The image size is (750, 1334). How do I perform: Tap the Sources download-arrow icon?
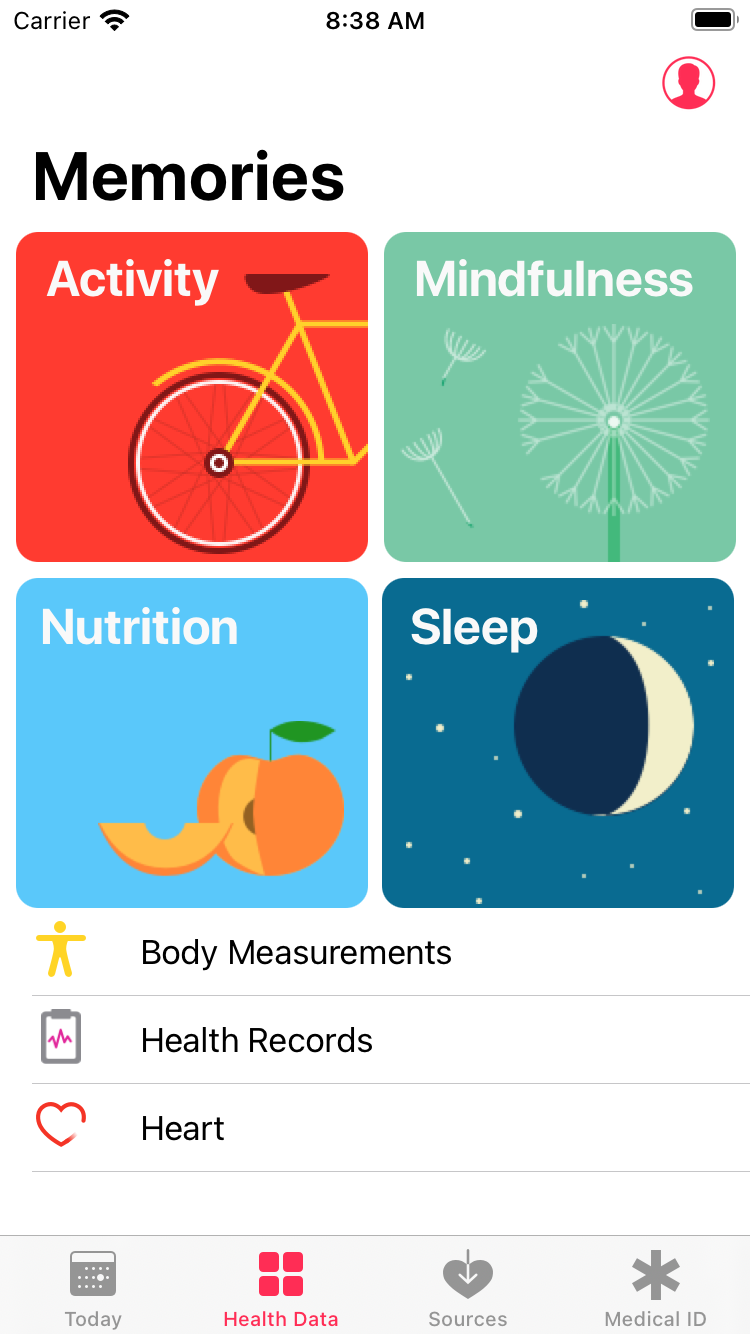click(468, 1273)
